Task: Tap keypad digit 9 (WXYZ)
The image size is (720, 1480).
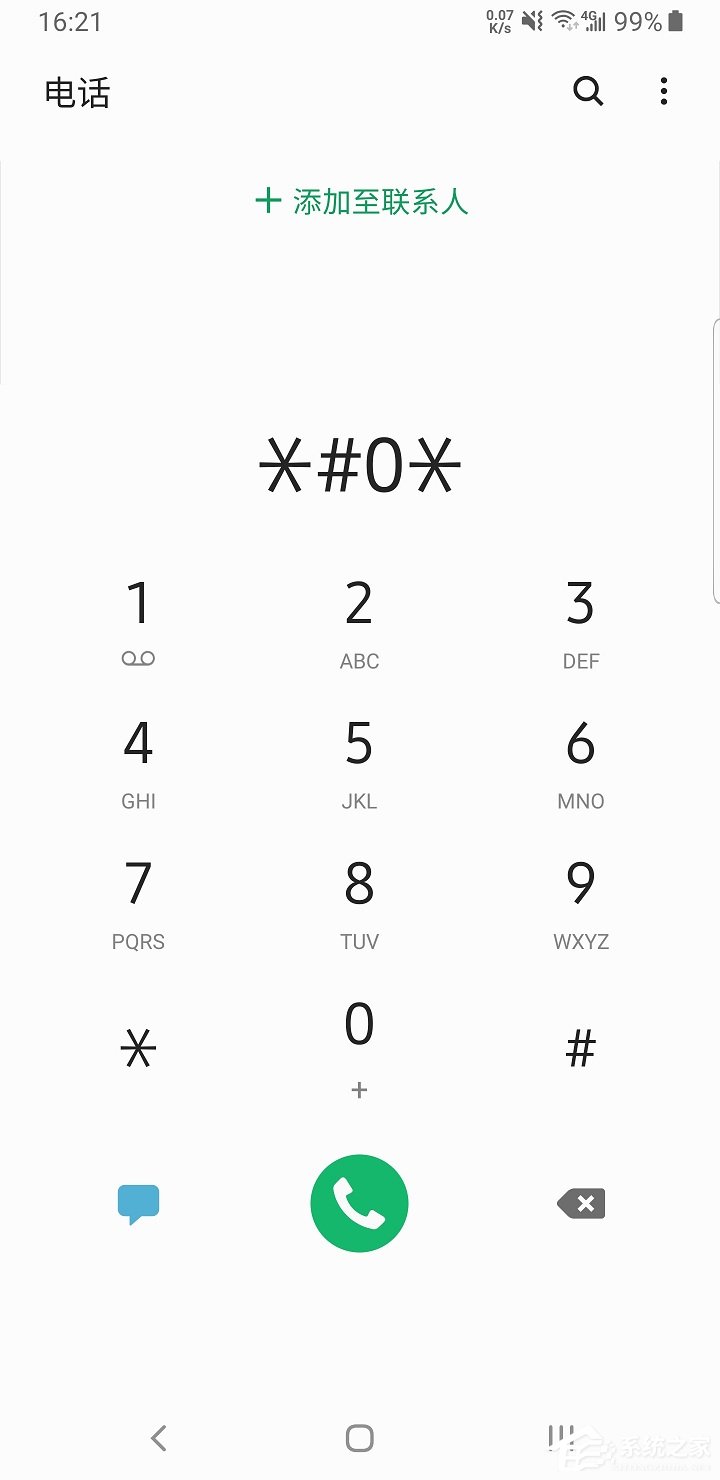Action: 581,900
